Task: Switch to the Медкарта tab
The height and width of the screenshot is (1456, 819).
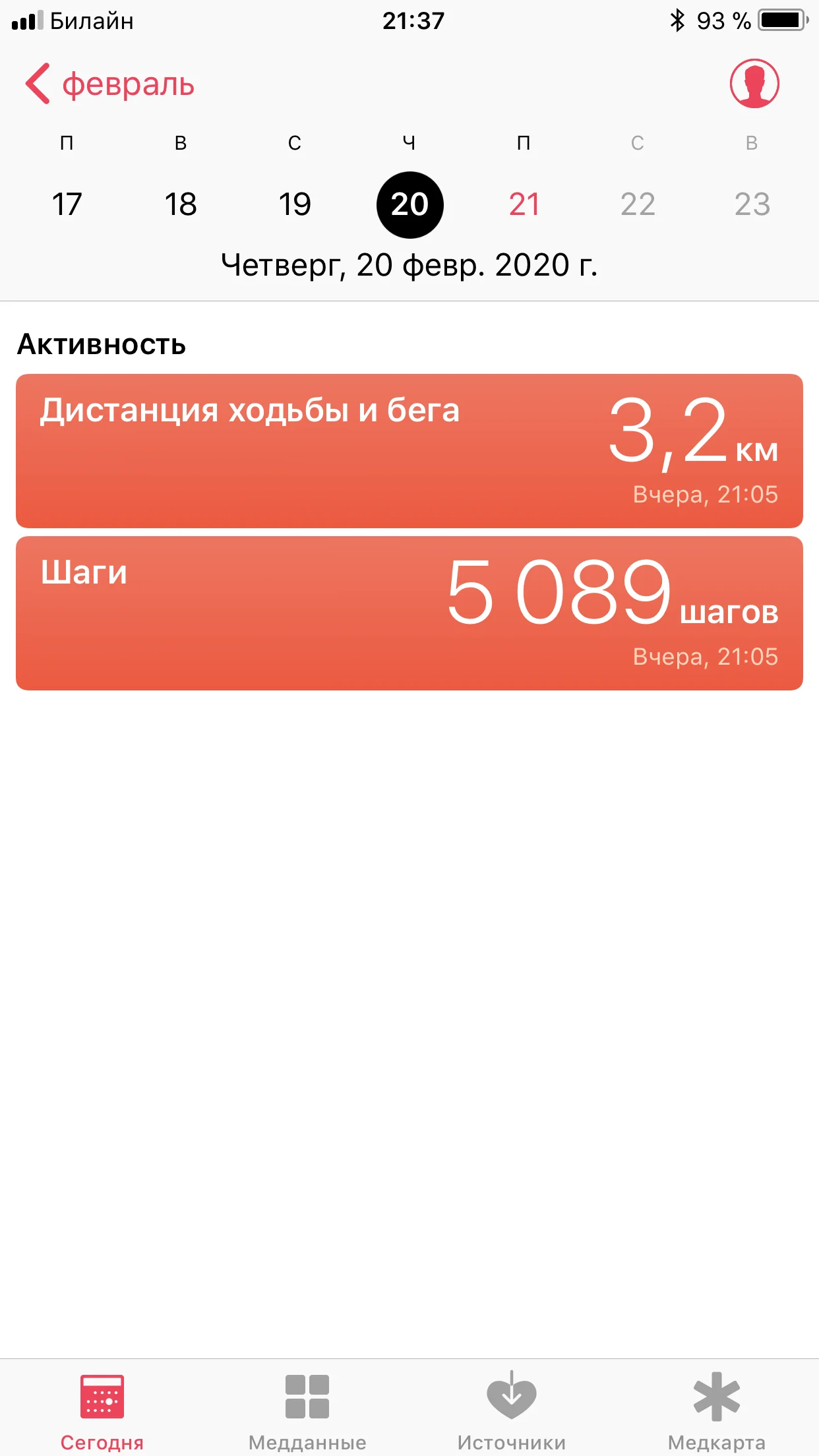Action: coord(717,1407)
